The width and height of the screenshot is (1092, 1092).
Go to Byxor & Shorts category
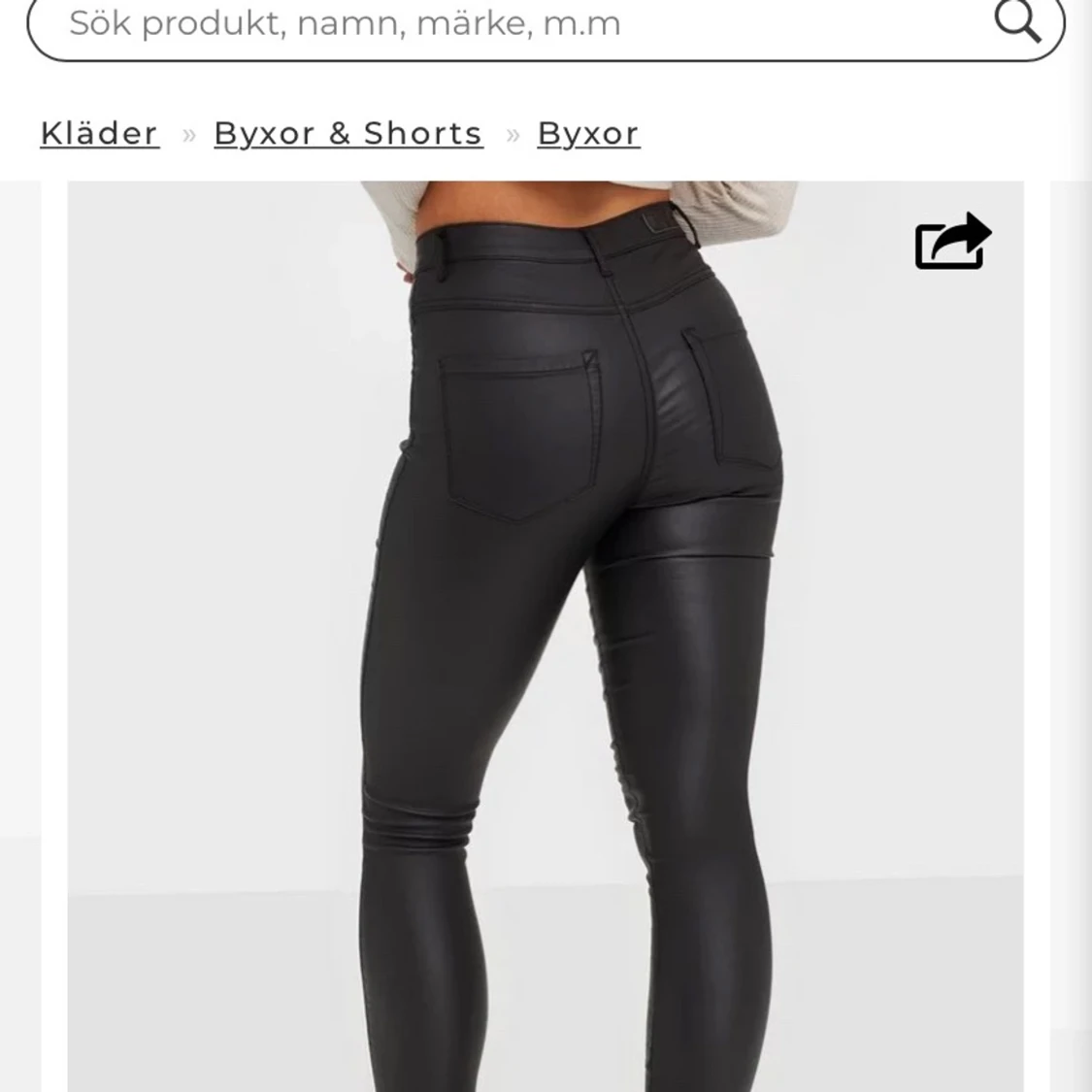point(347,133)
